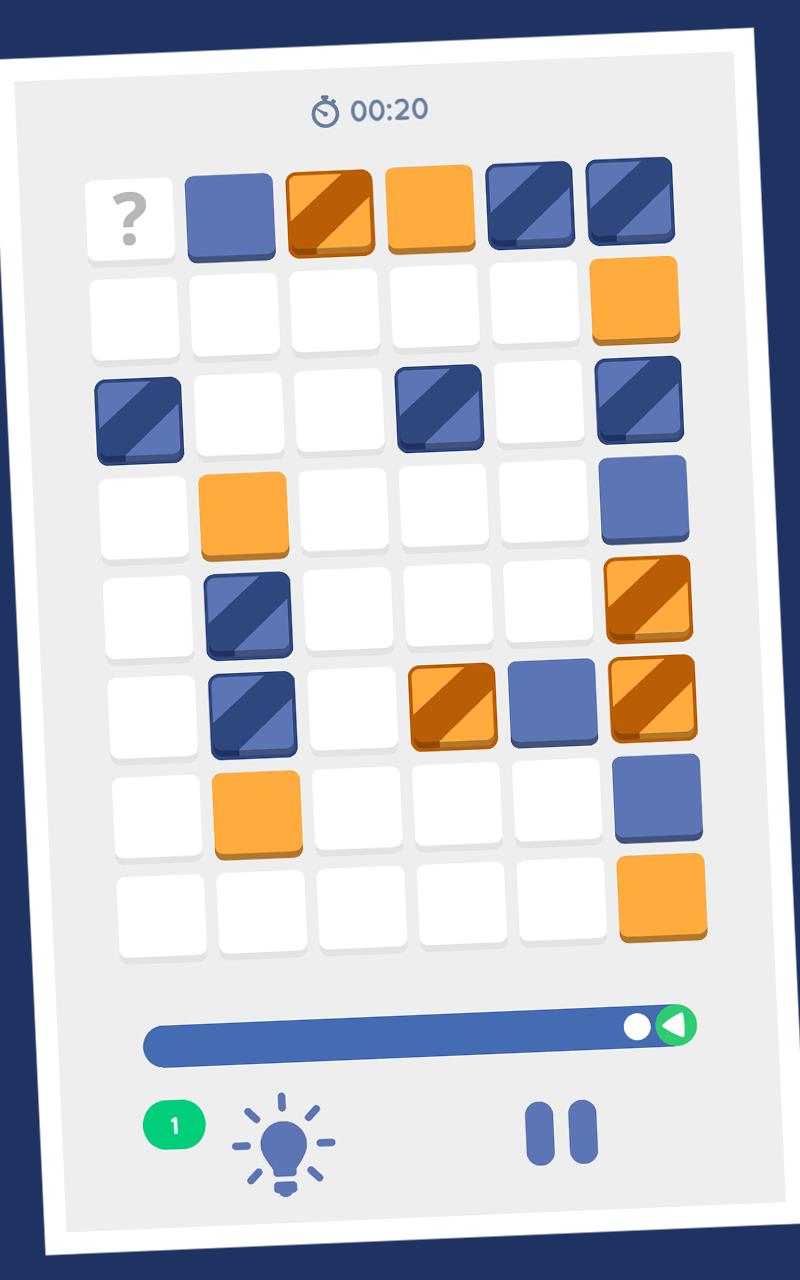Select the question mark tile
This screenshot has width=800, height=1280.
click(x=130, y=220)
